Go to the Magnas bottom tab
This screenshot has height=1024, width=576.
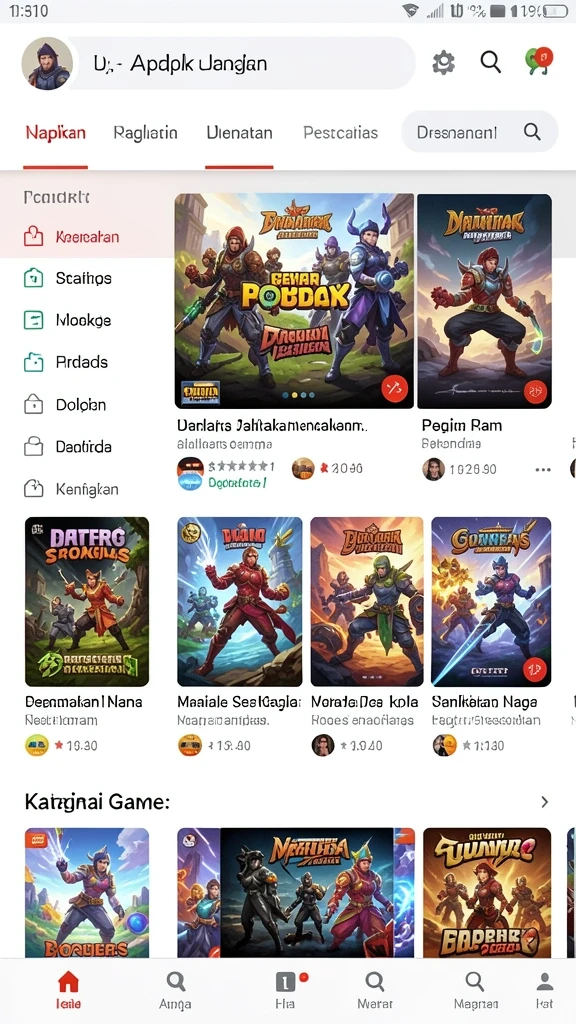[x=475, y=989]
